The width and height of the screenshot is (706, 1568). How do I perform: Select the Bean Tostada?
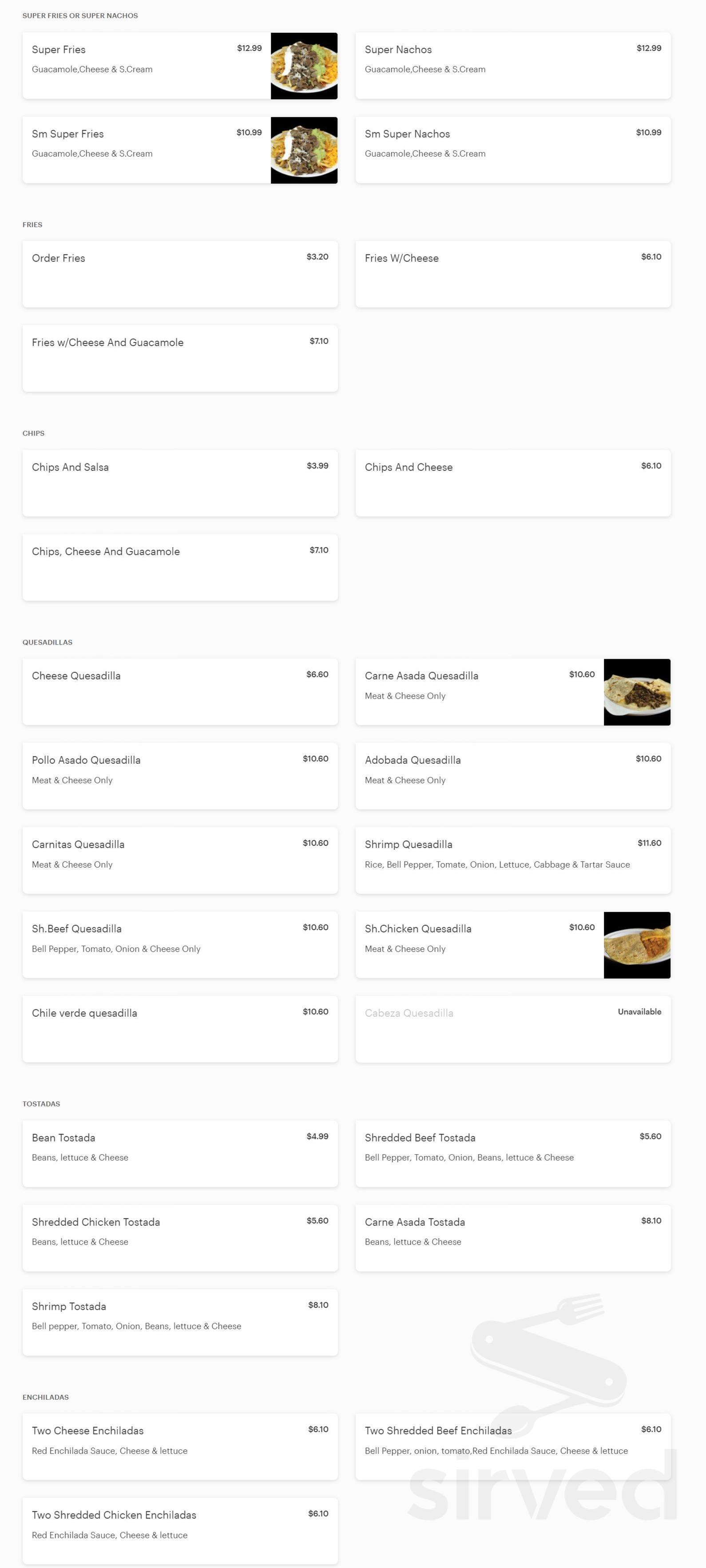pyautogui.click(x=180, y=1153)
